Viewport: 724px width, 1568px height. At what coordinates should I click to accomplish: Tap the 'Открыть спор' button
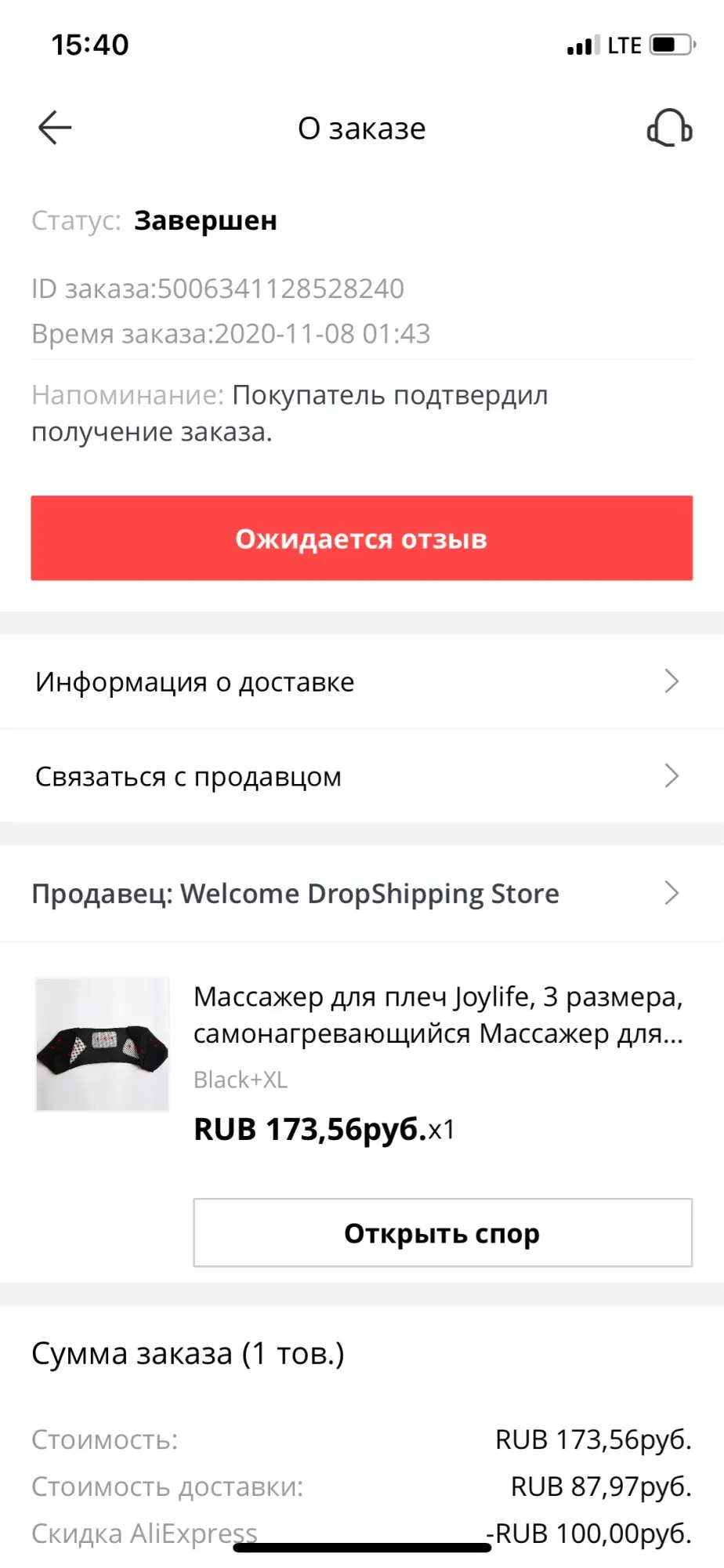click(443, 1233)
